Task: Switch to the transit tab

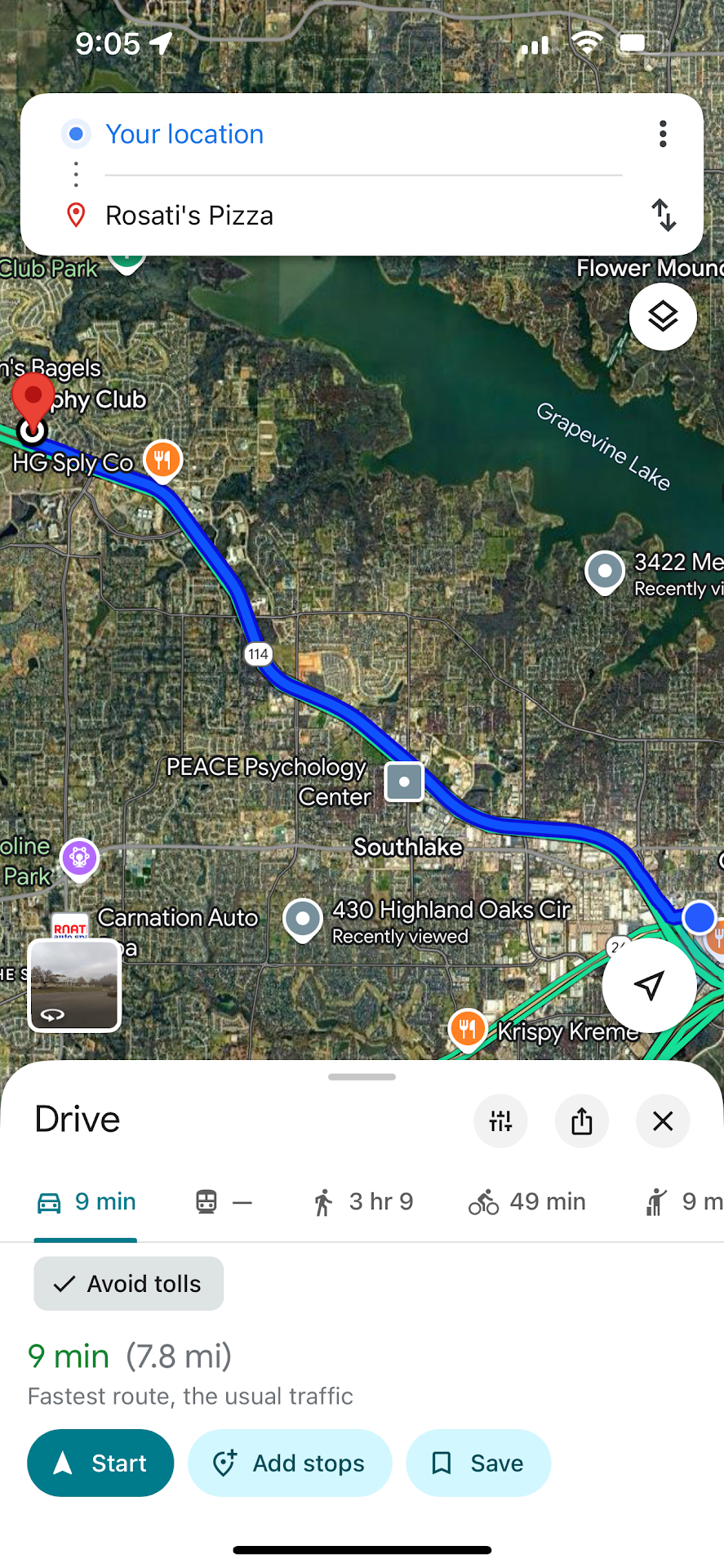Action: coord(224,1202)
